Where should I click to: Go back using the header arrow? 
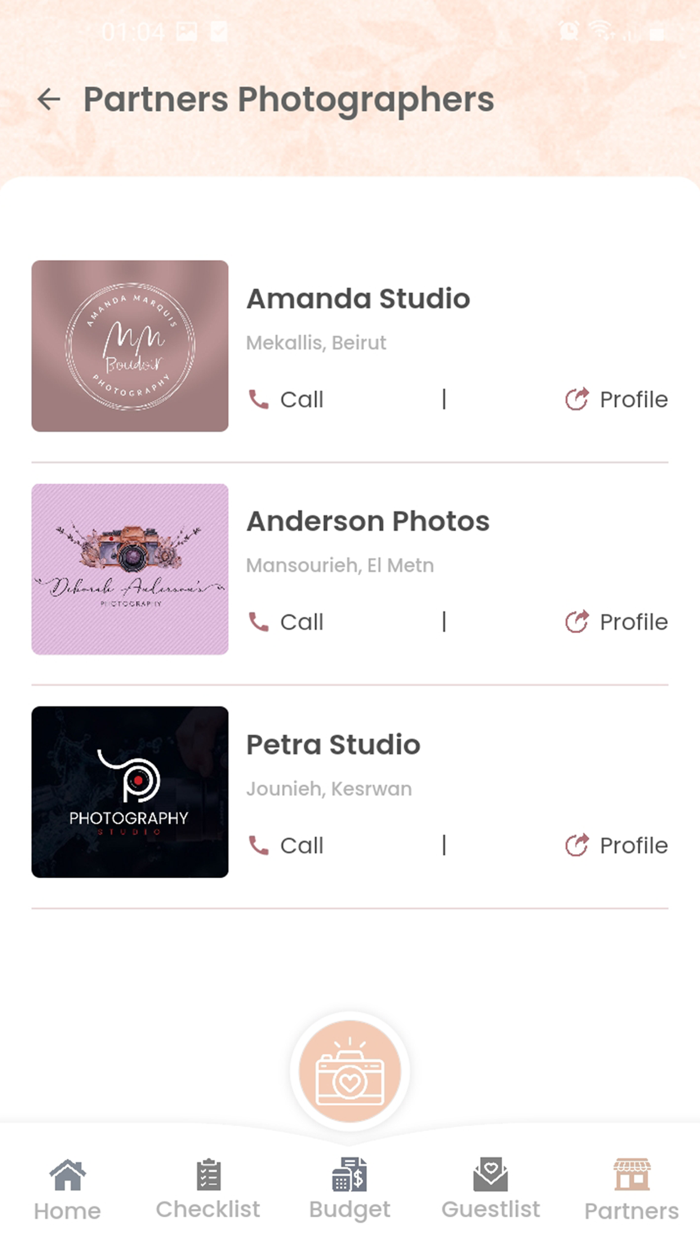tap(48, 99)
